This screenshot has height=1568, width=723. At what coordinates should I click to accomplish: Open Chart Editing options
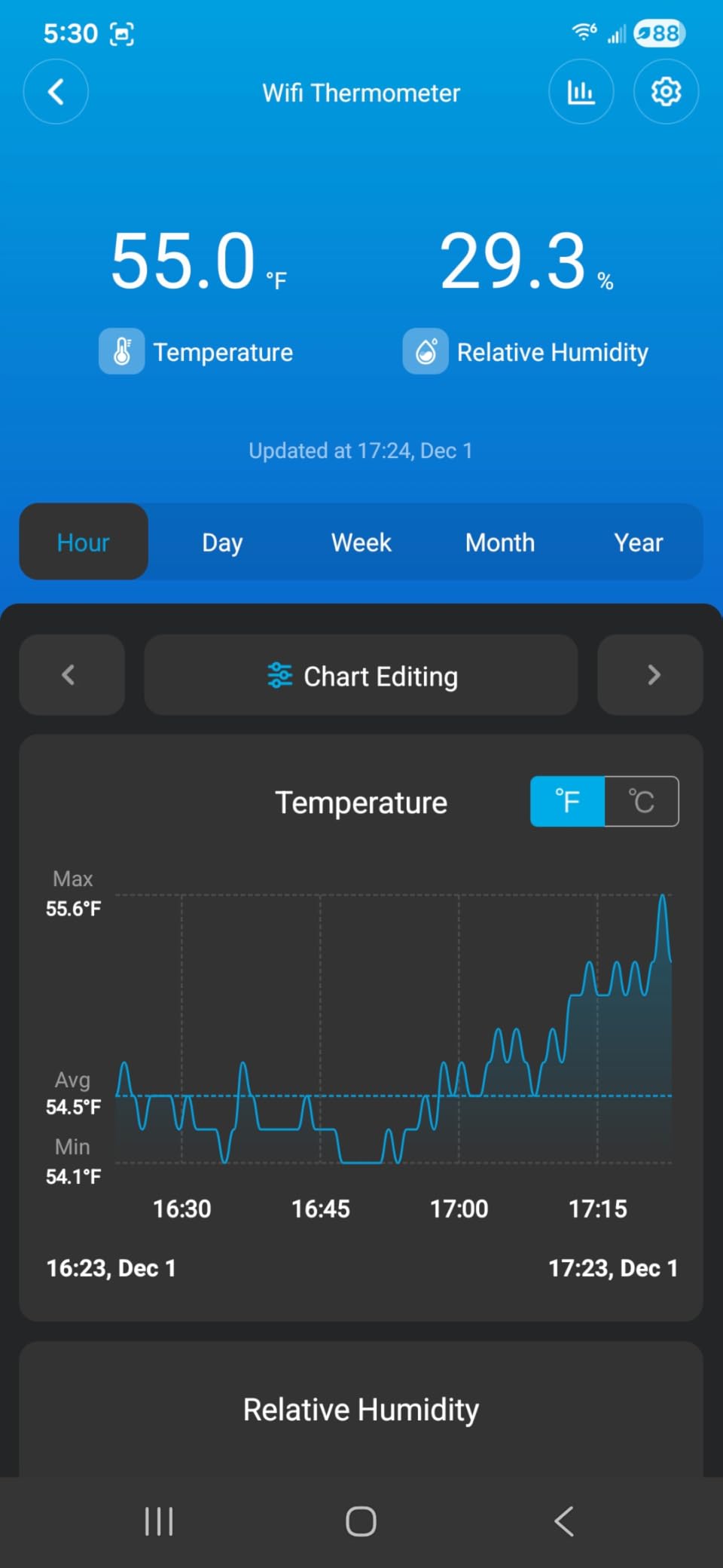click(x=361, y=675)
